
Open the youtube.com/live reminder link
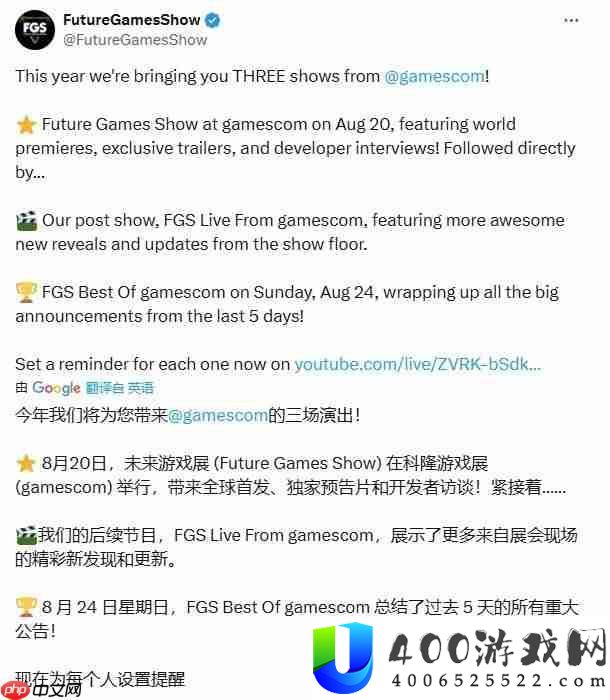[417, 364]
